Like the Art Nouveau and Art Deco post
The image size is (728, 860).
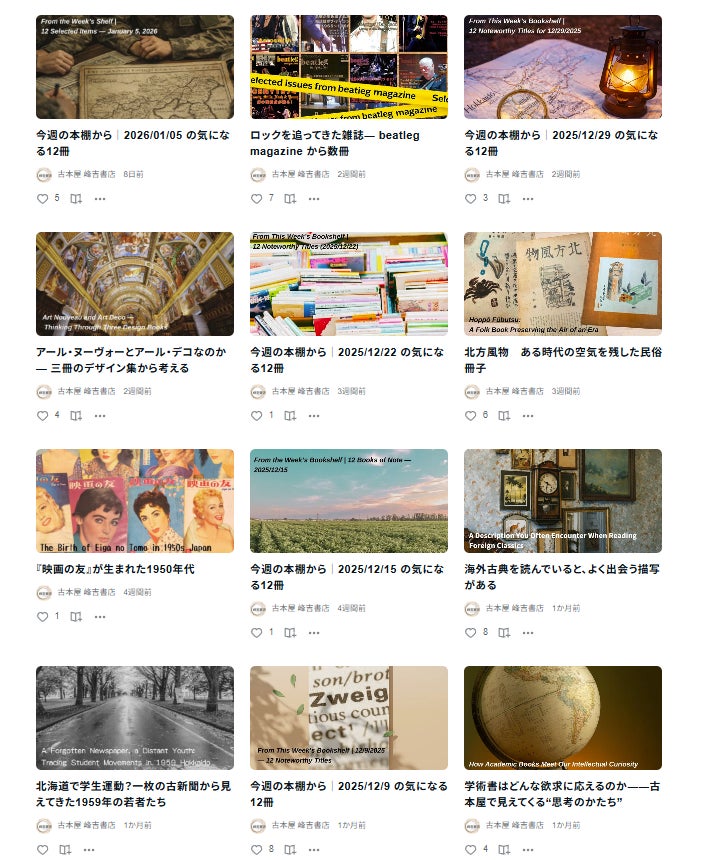pos(42,416)
